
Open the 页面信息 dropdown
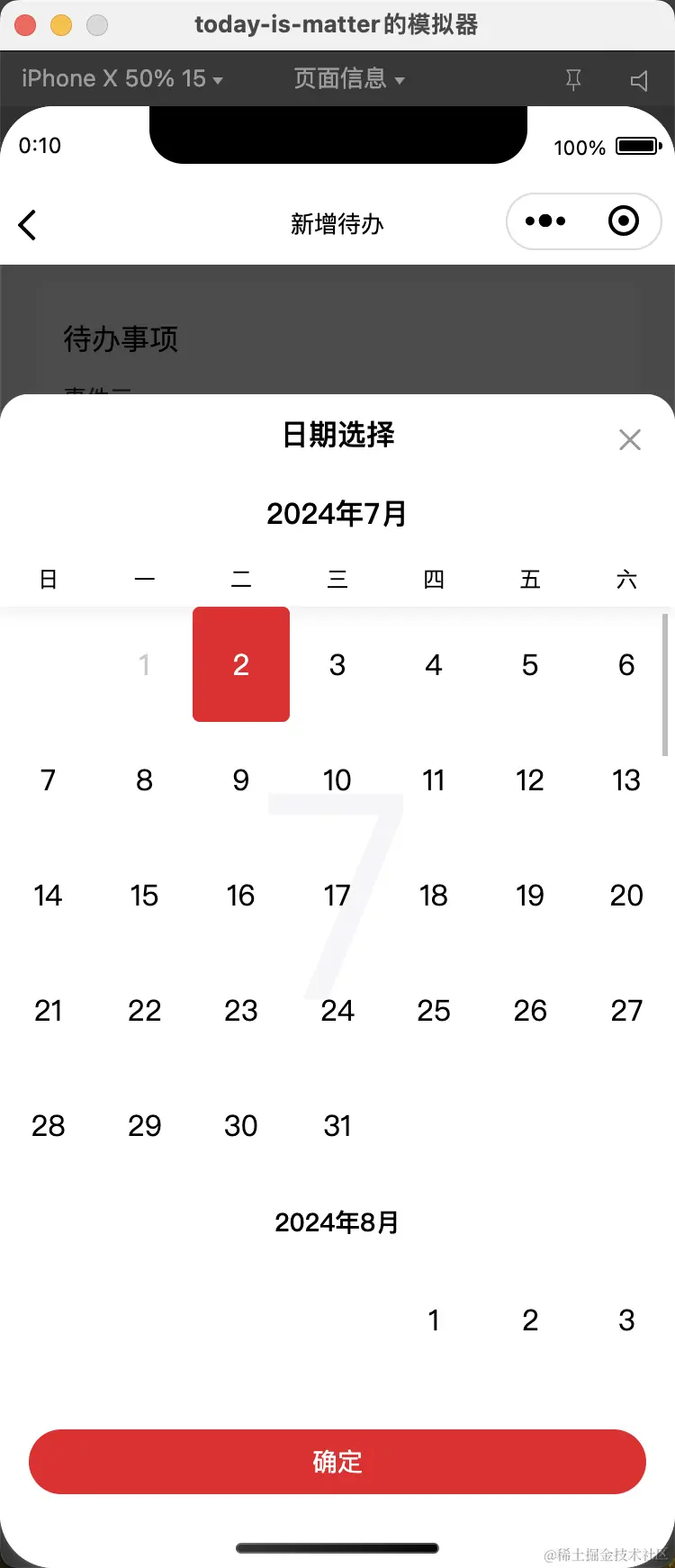click(342, 78)
